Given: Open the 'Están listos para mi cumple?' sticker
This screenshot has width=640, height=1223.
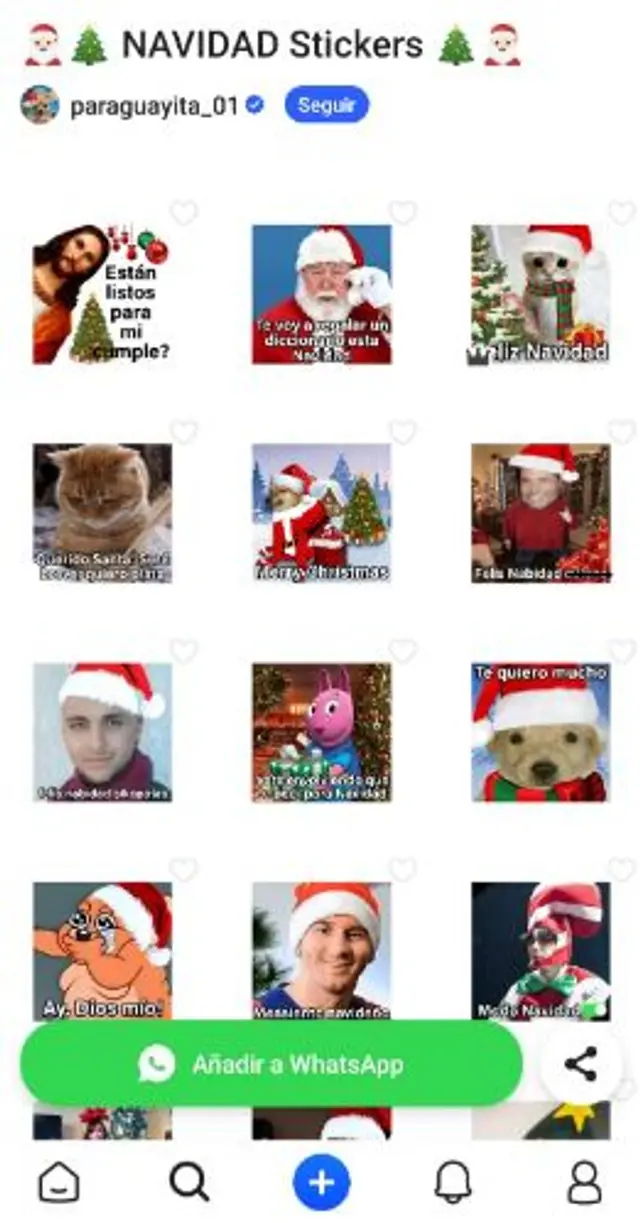Looking at the screenshot, I should pyautogui.click(x=102, y=294).
